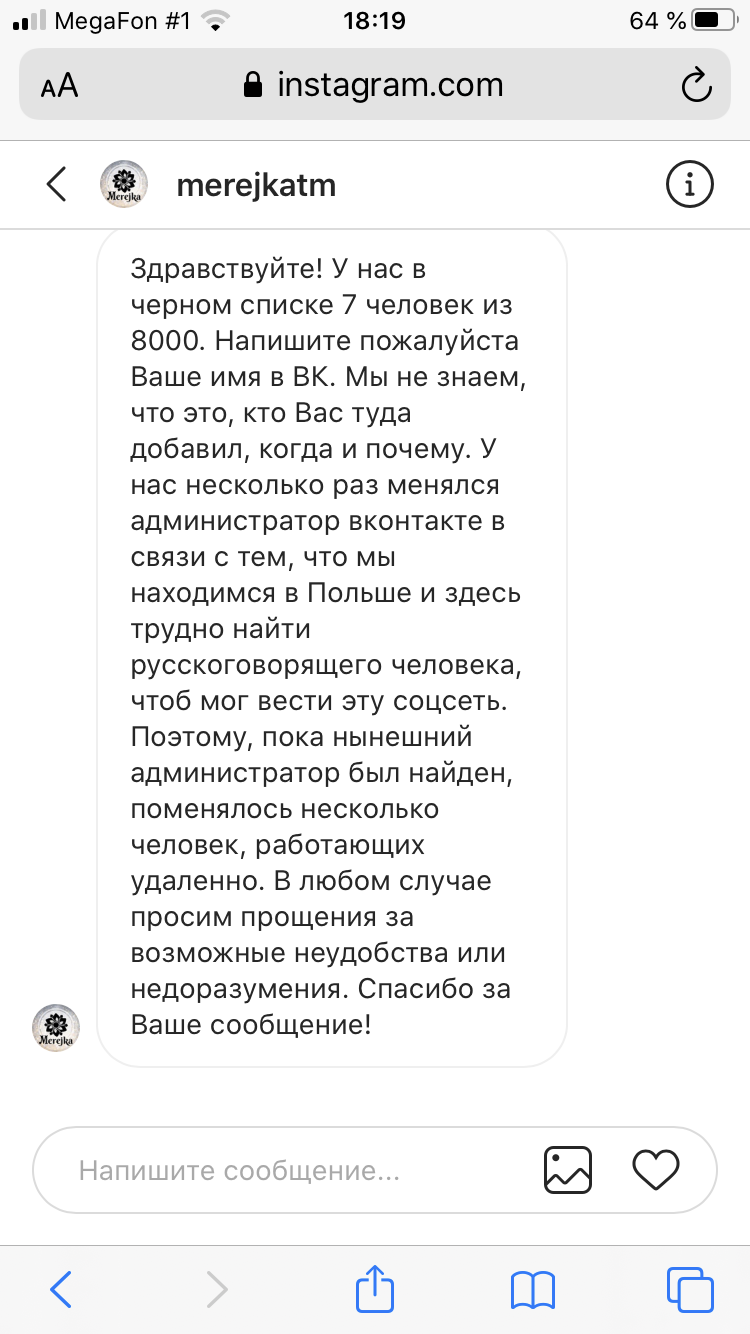Tap the instagram.com address bar
Viewport: 750px width, 1334px height.
[375, 86]
